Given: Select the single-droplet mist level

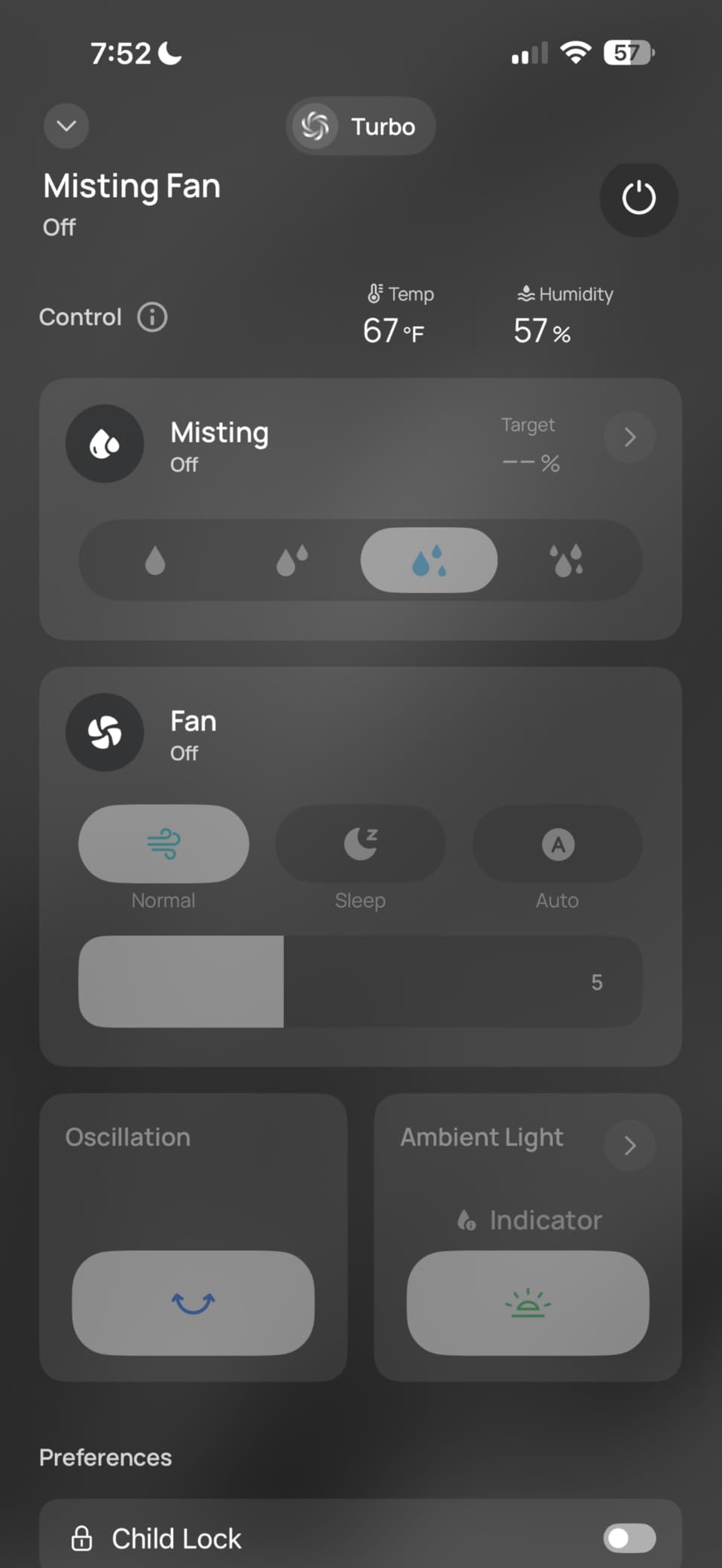Looking at the screenshot, I should click(155, 561).
